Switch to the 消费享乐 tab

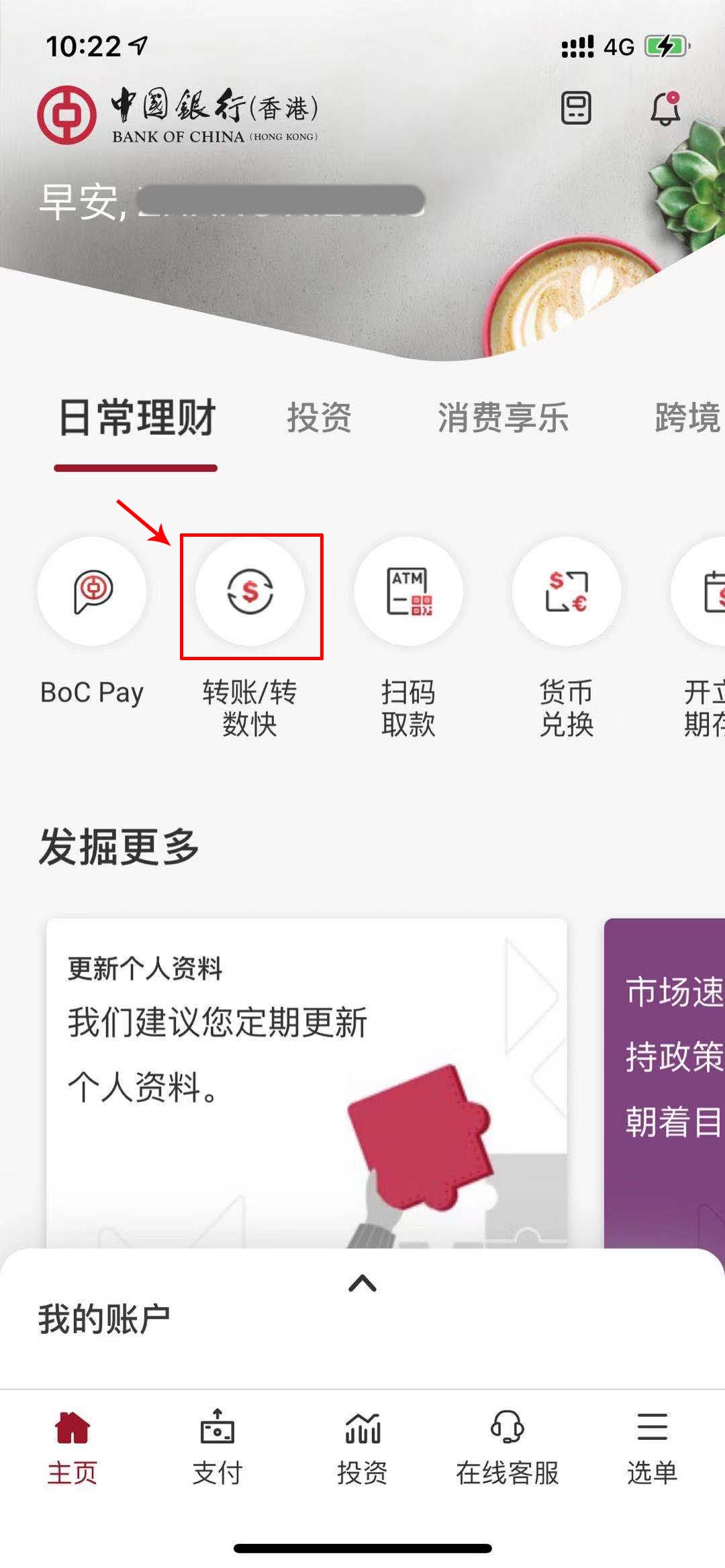tap(503, 417)
